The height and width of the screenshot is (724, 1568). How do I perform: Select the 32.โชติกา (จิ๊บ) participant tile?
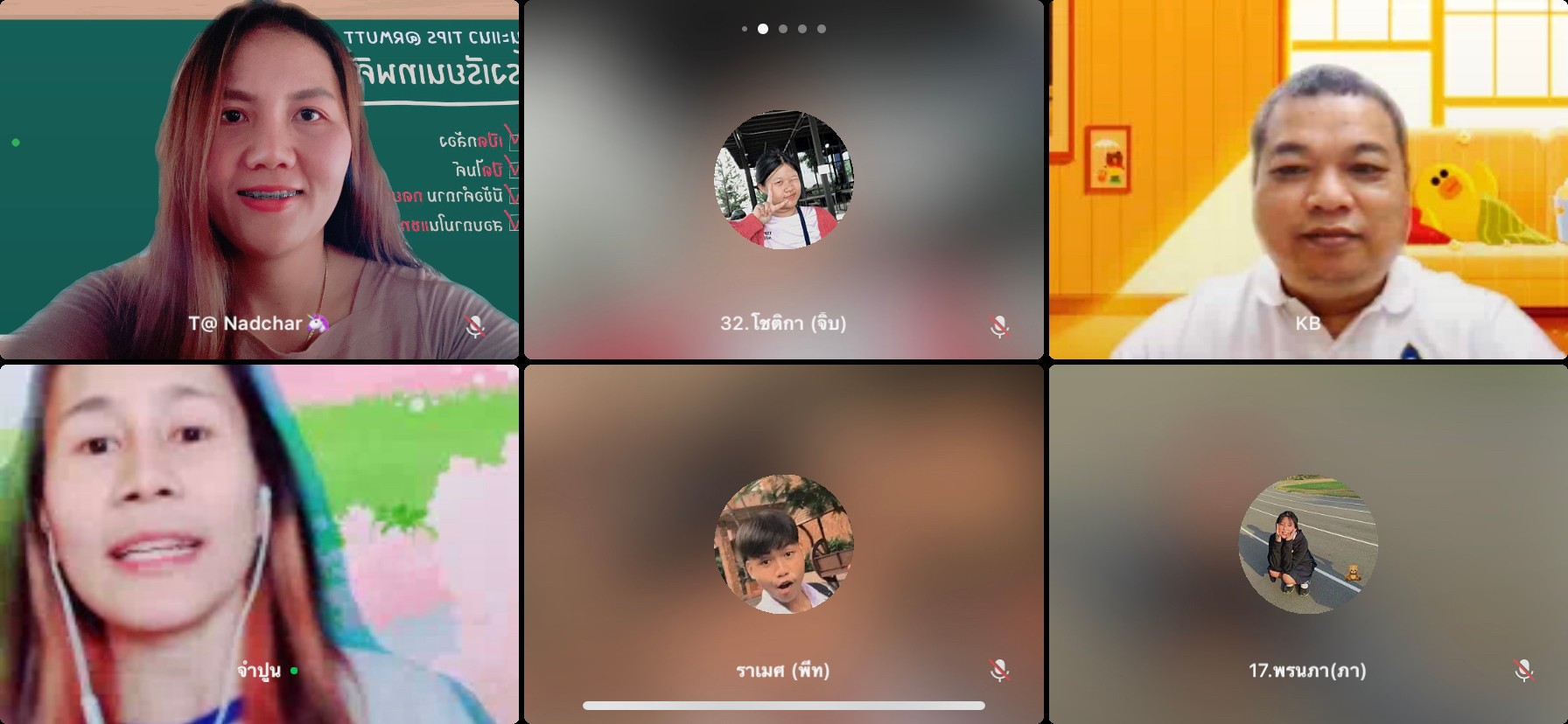783,179
